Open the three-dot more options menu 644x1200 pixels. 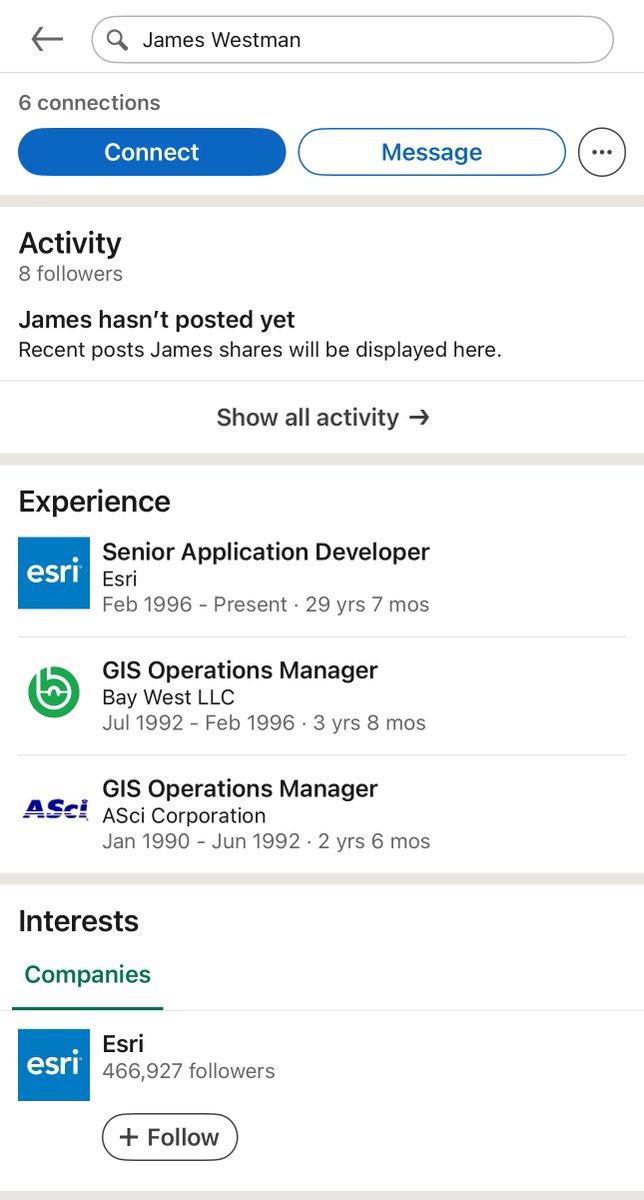[601, 152]
